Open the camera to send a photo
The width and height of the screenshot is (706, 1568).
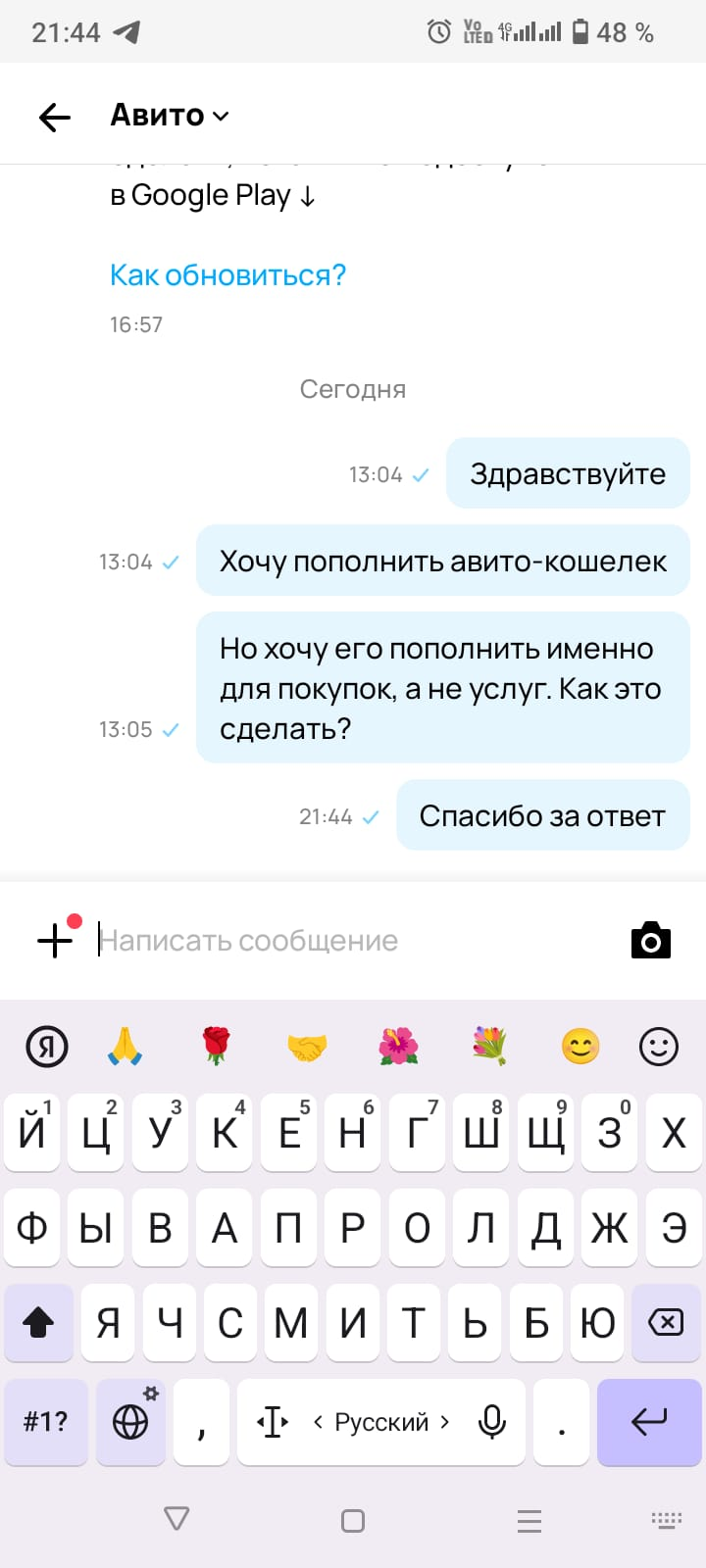coord(650,941)
